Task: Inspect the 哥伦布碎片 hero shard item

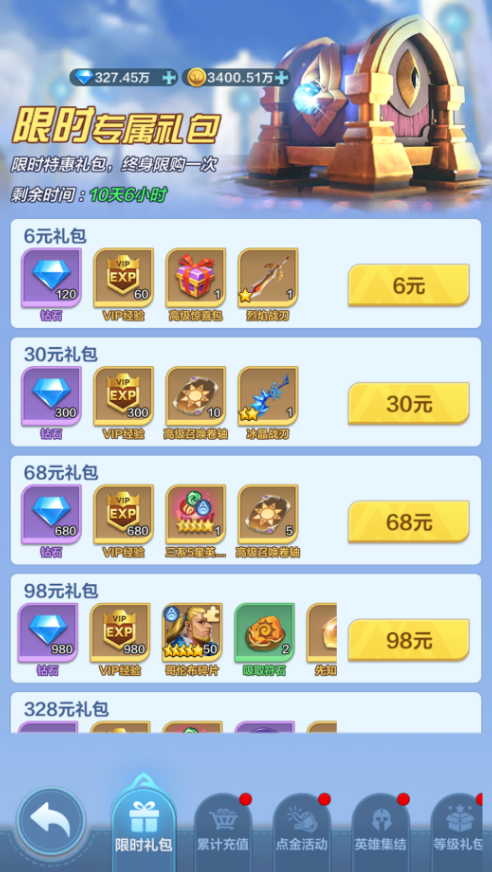Action: click(192, 633)
